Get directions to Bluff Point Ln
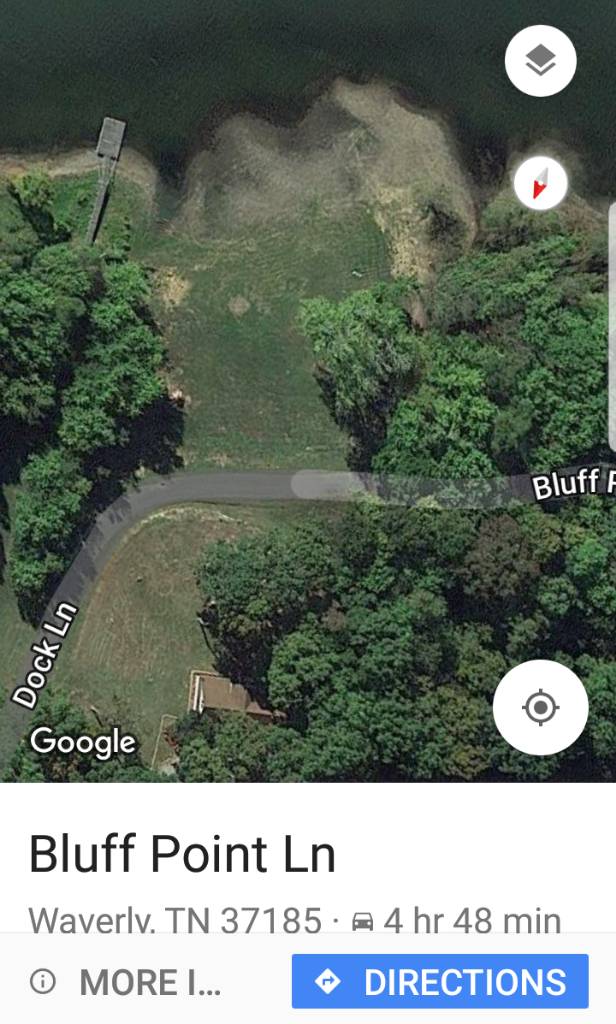The height and width of the screenshot is (1024, 616). tap(440, 981)
